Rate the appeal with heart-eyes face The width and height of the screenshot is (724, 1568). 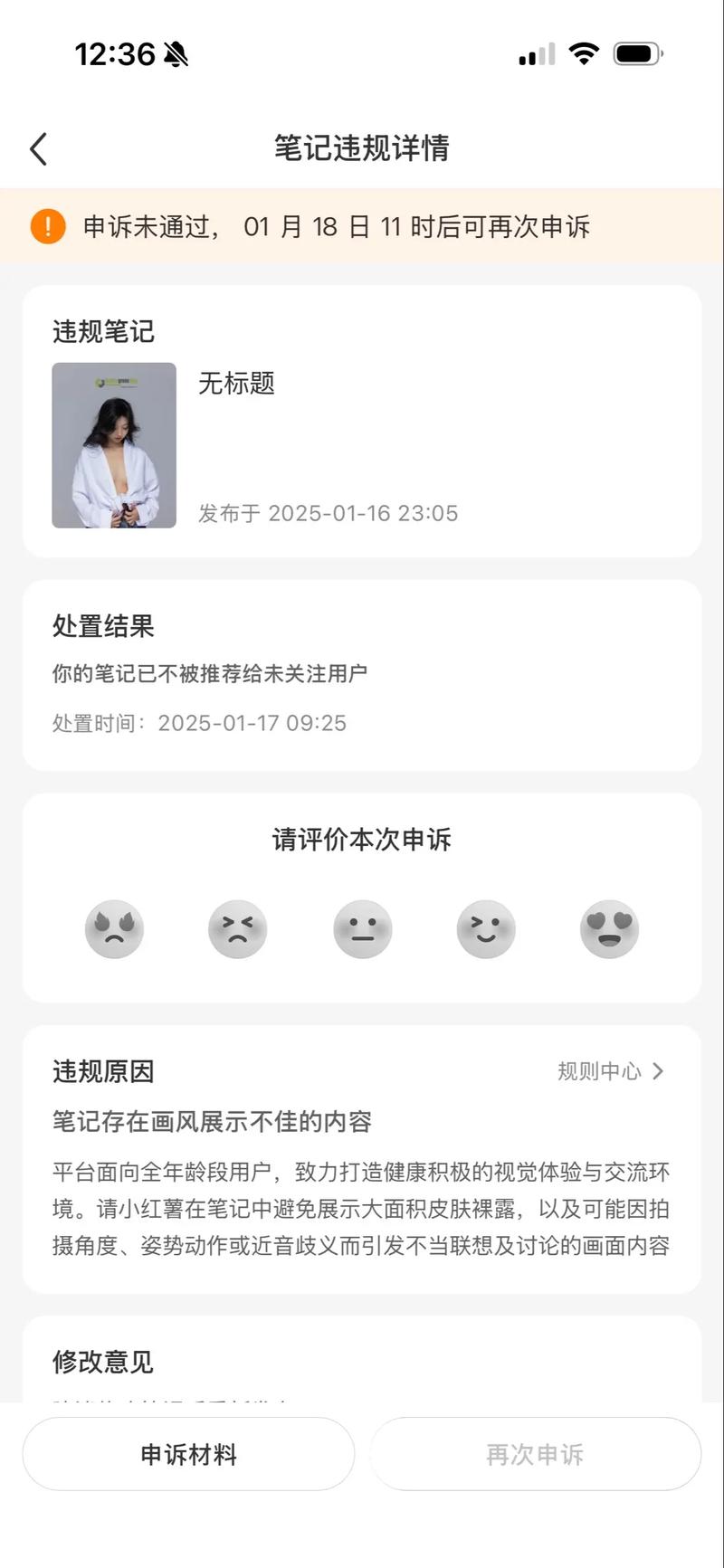[609, 929]
